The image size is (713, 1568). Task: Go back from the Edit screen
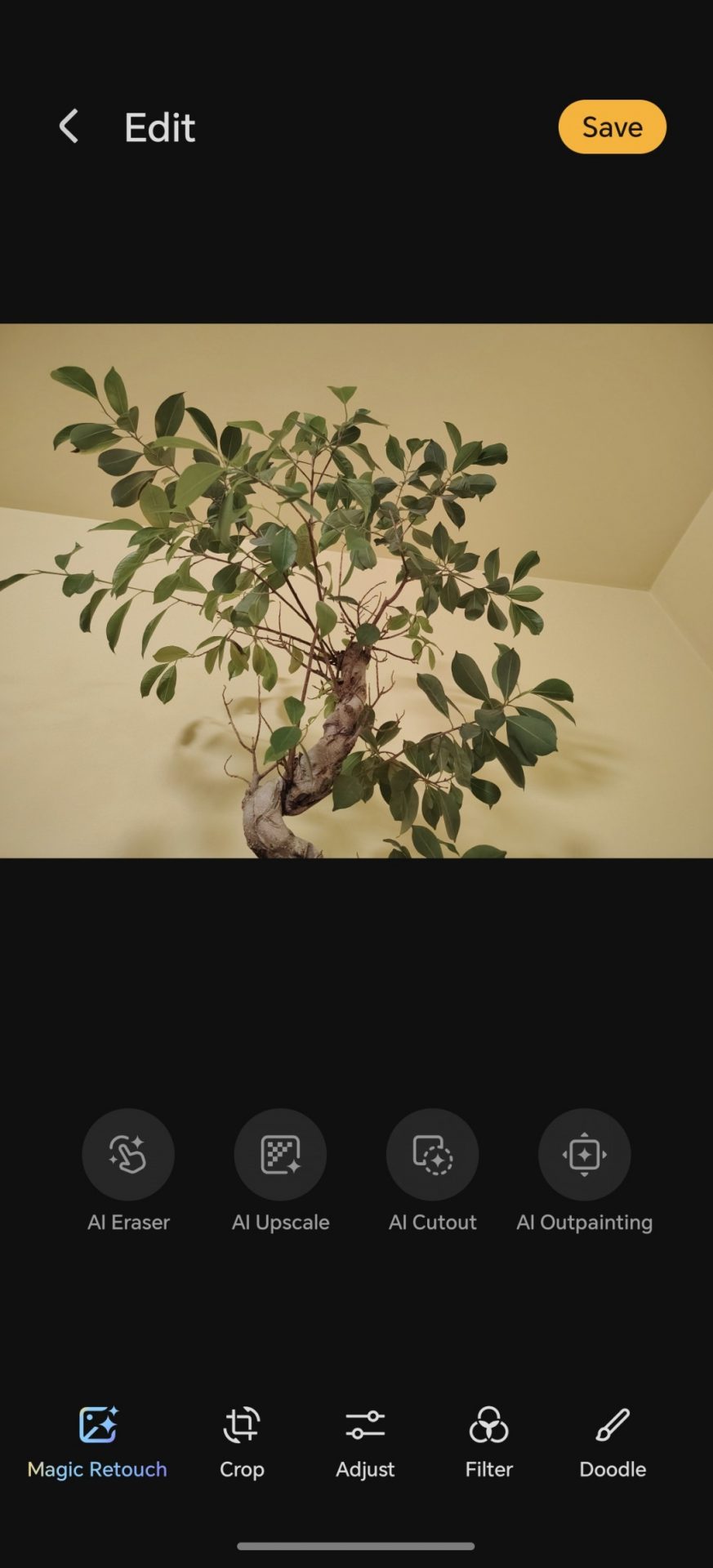[69, 127]
